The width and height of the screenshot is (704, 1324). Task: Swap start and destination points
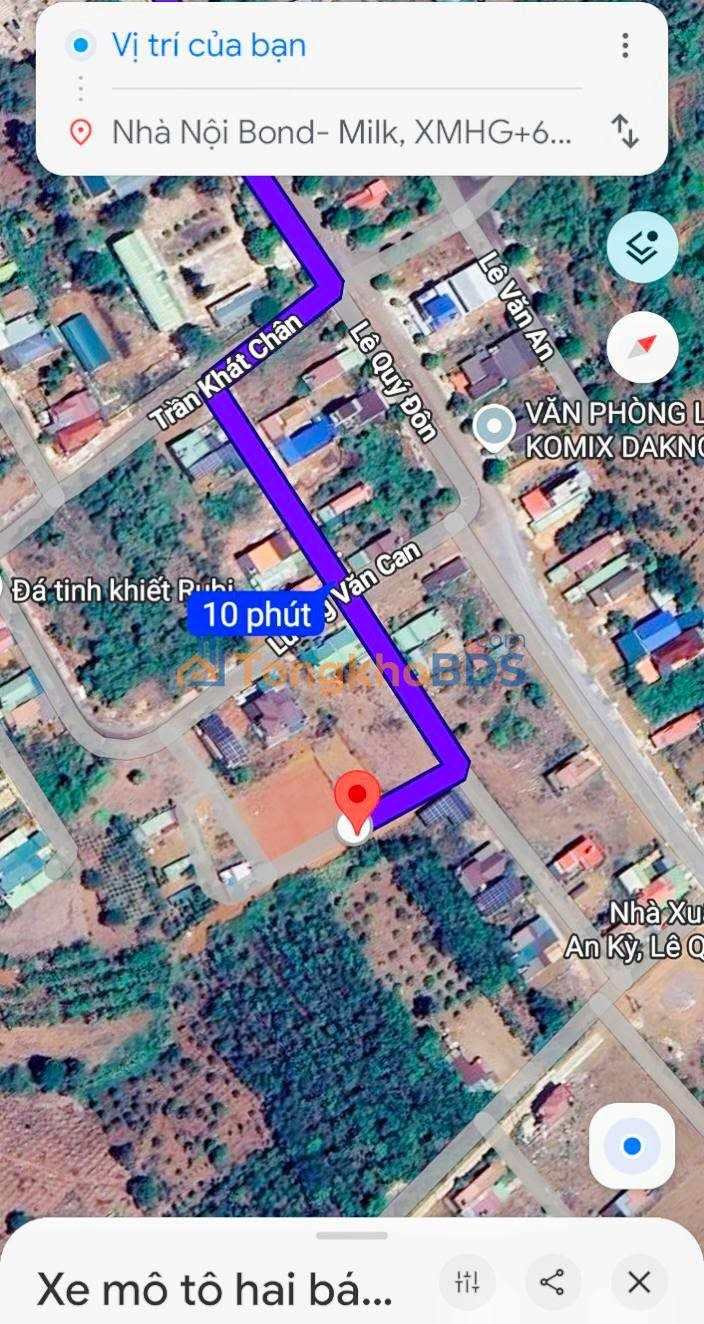pyautogui.click(x=625, y=132)
